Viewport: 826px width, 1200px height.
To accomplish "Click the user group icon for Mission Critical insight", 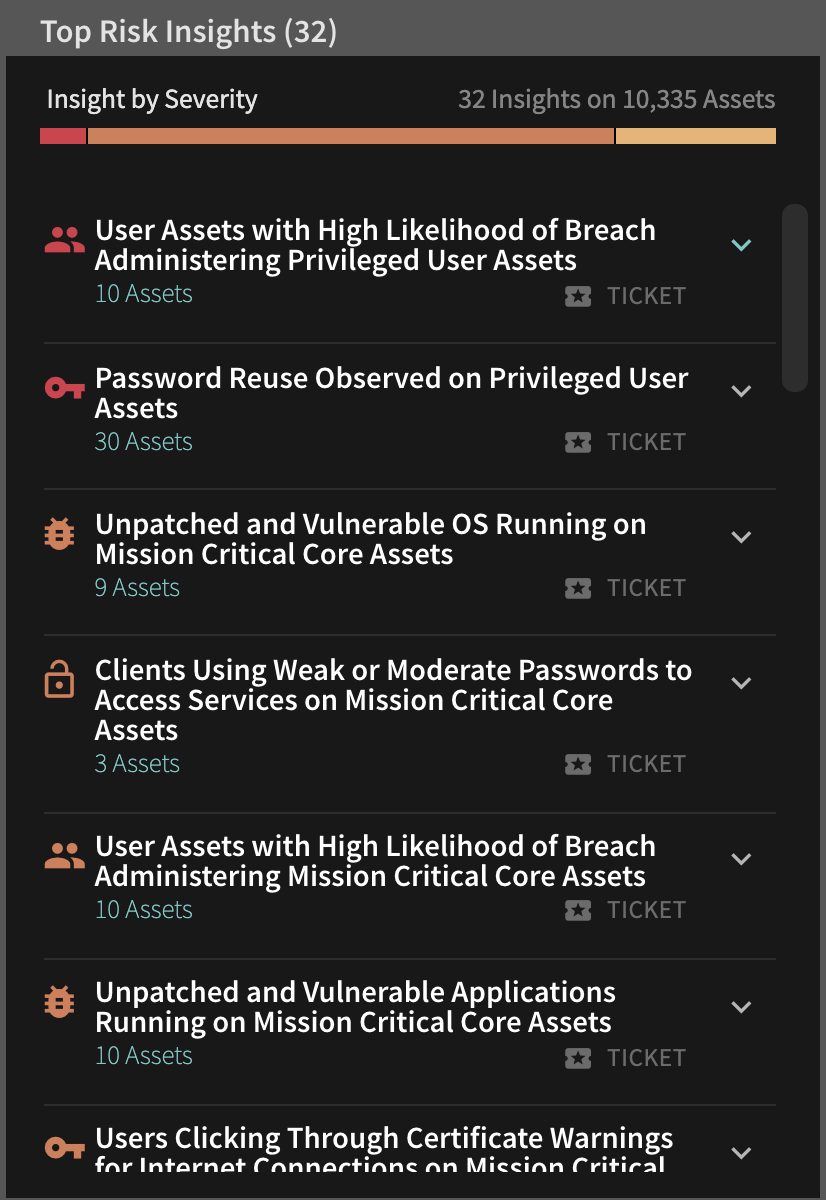I will [x=63, y=854].
